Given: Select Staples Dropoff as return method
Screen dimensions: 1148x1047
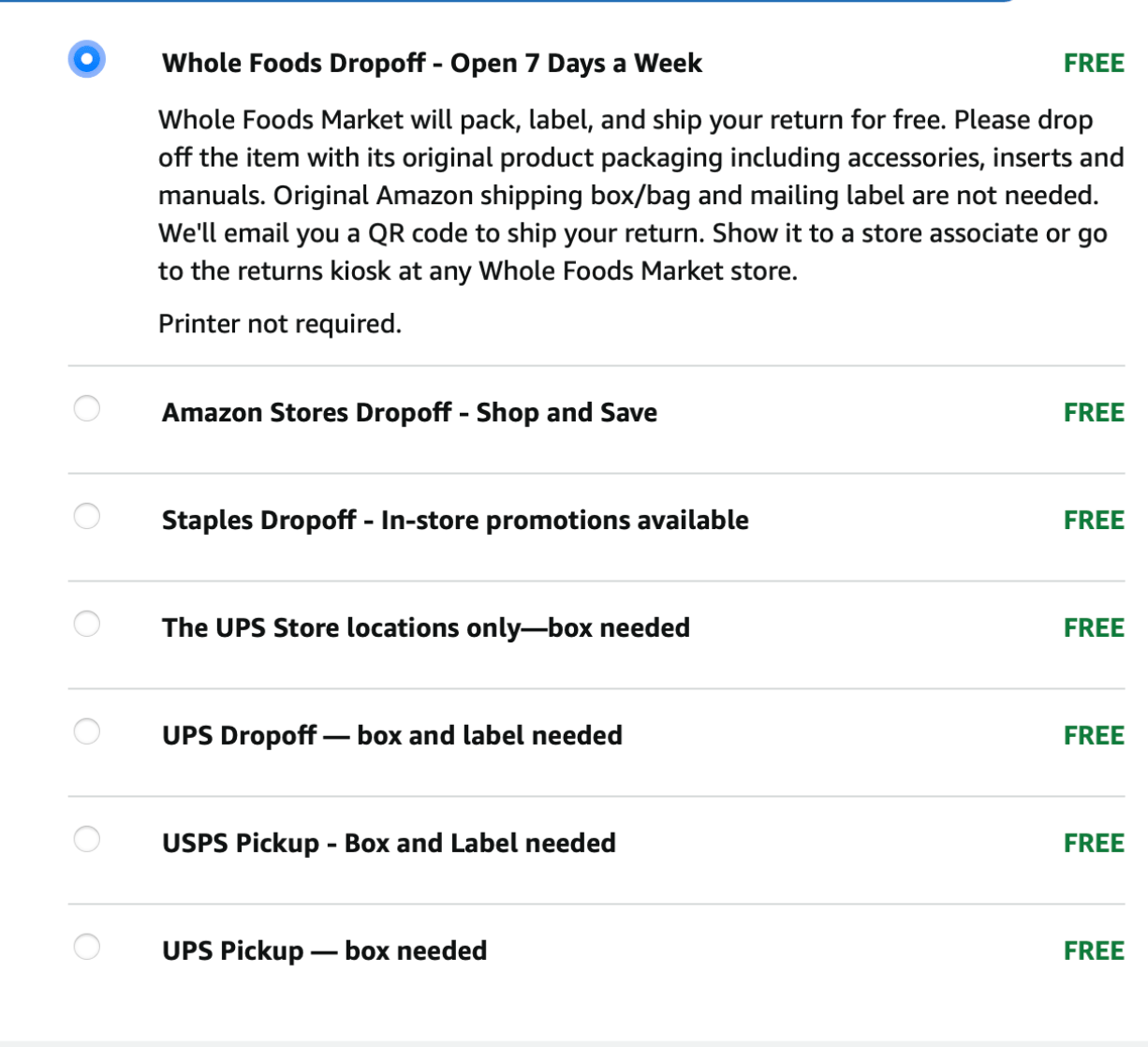Looking at the screenshot, I should (x=87, y=517).
